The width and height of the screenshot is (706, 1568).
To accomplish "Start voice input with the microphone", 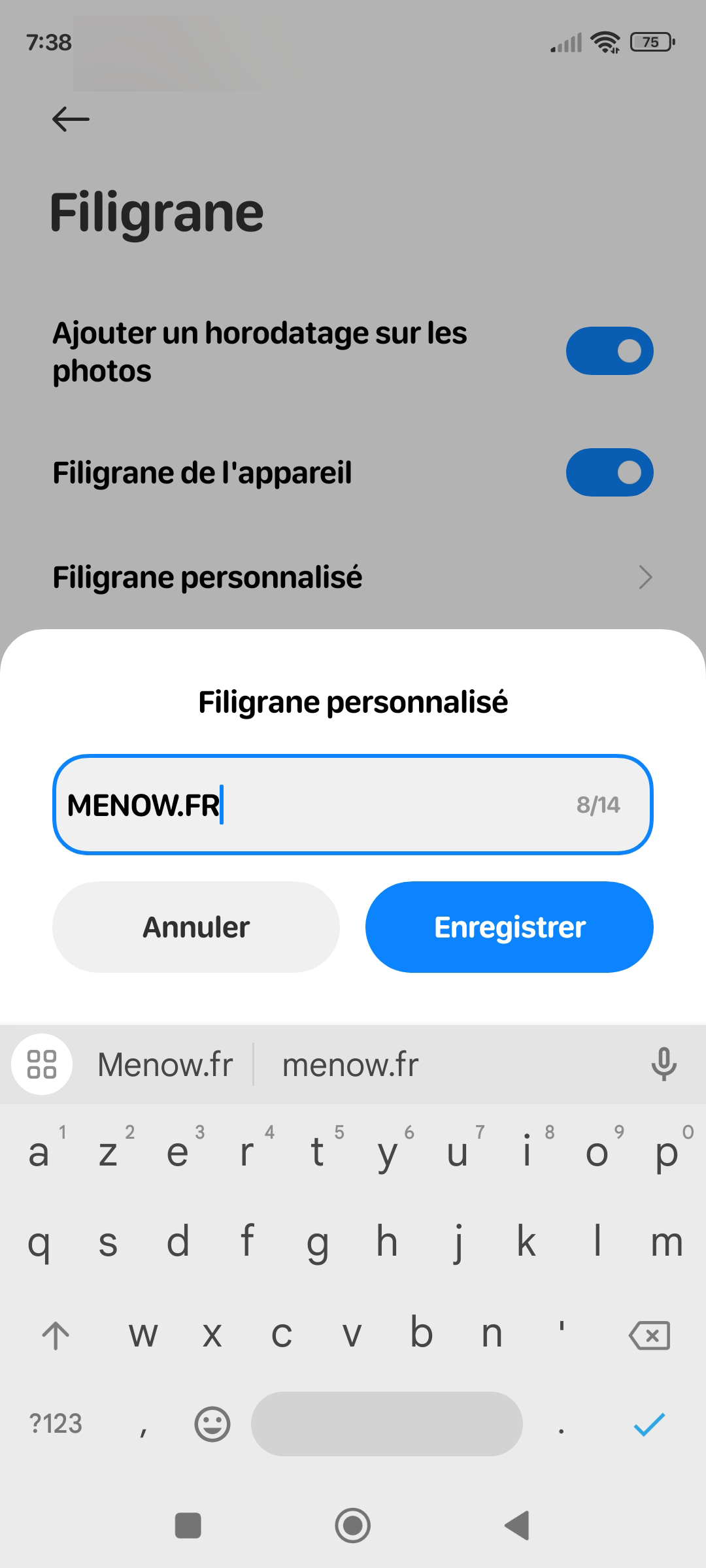I will click(664, 1064).
